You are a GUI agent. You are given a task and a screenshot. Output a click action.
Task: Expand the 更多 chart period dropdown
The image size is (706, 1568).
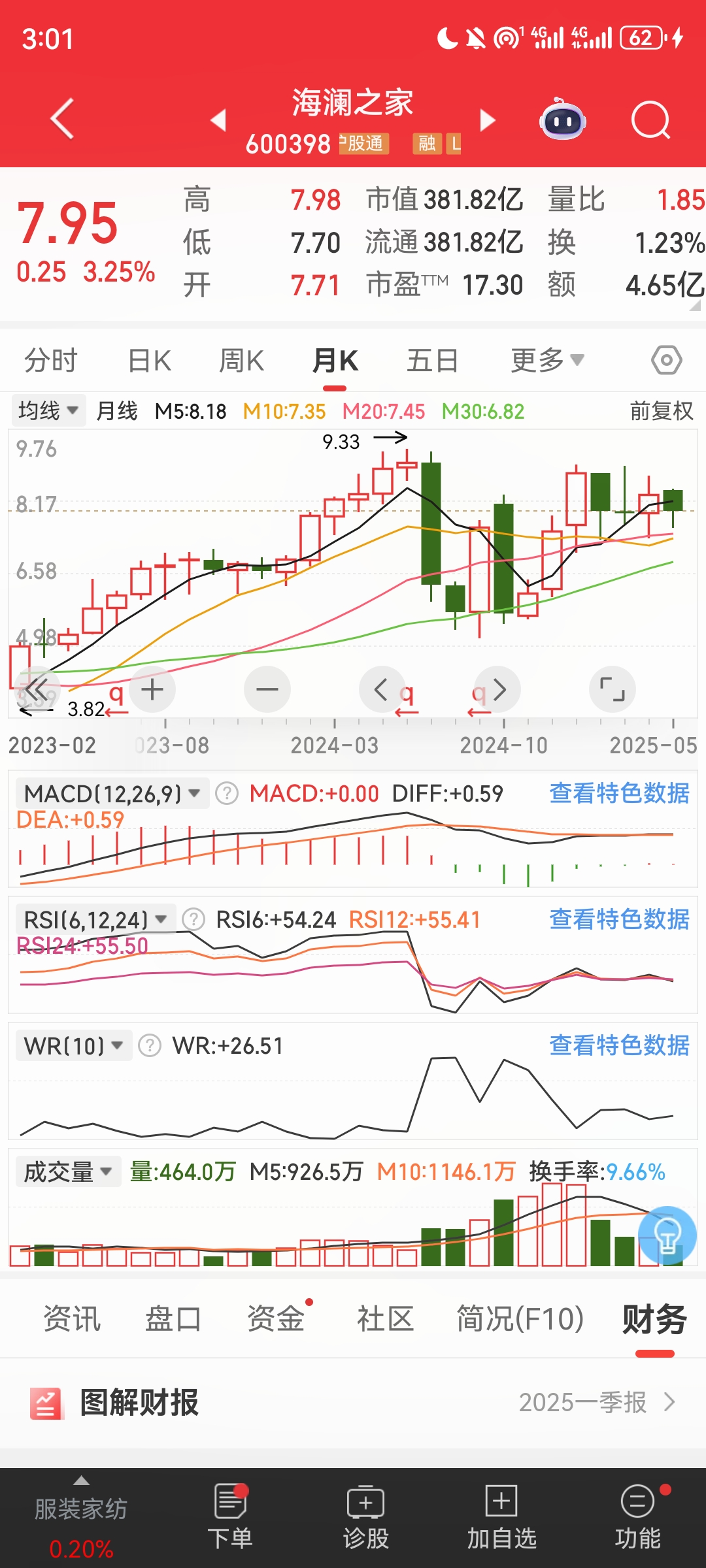[x=546, y=361]
